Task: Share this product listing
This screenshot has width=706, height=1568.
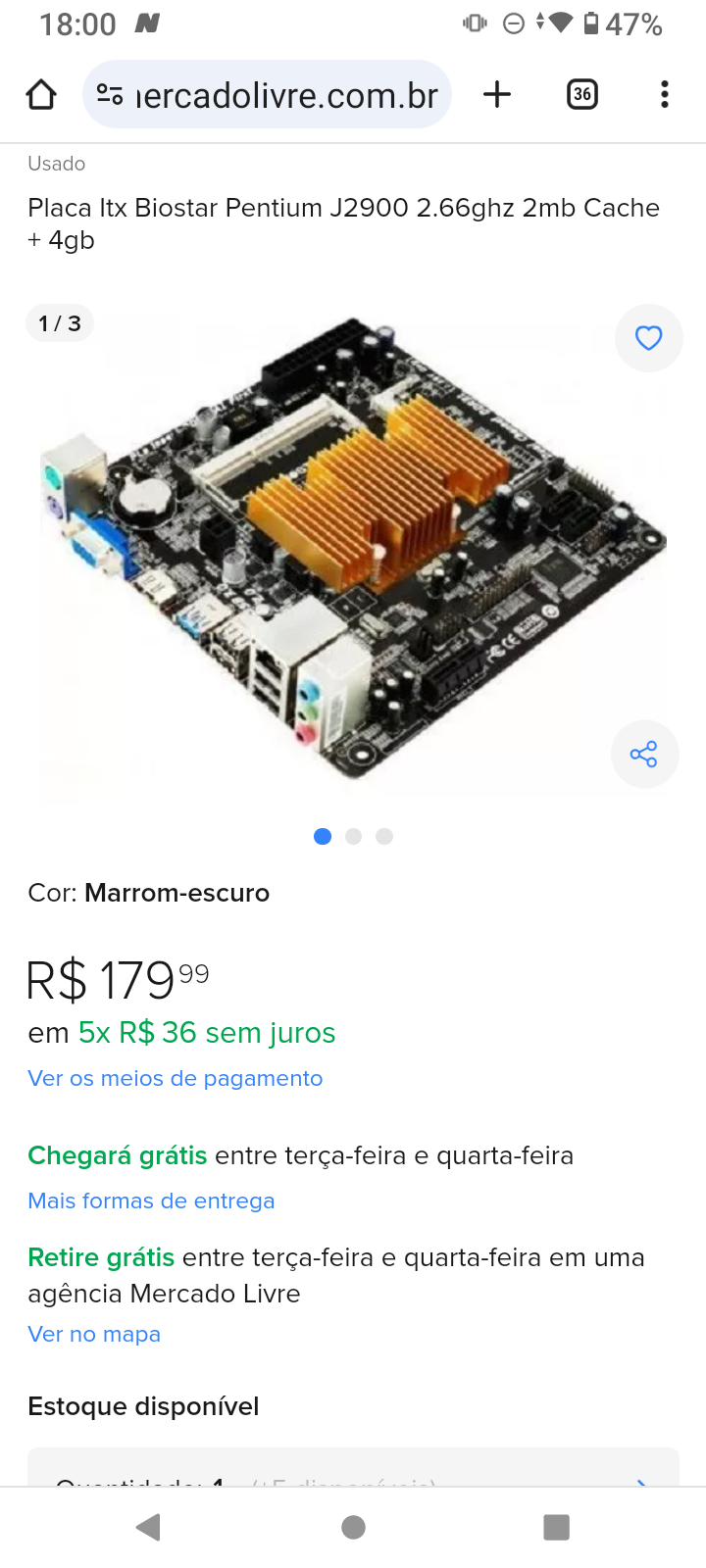Action: [644, 754]
